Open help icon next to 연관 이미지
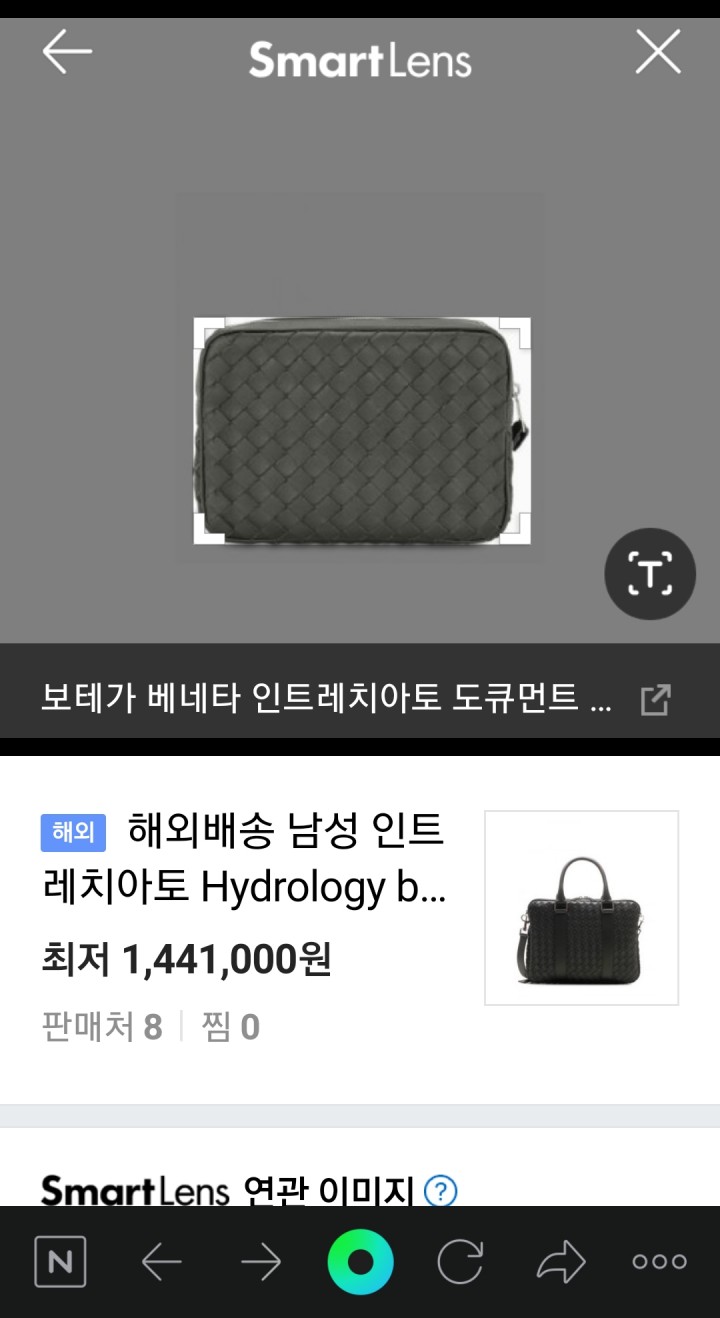 coord(440,1191)
